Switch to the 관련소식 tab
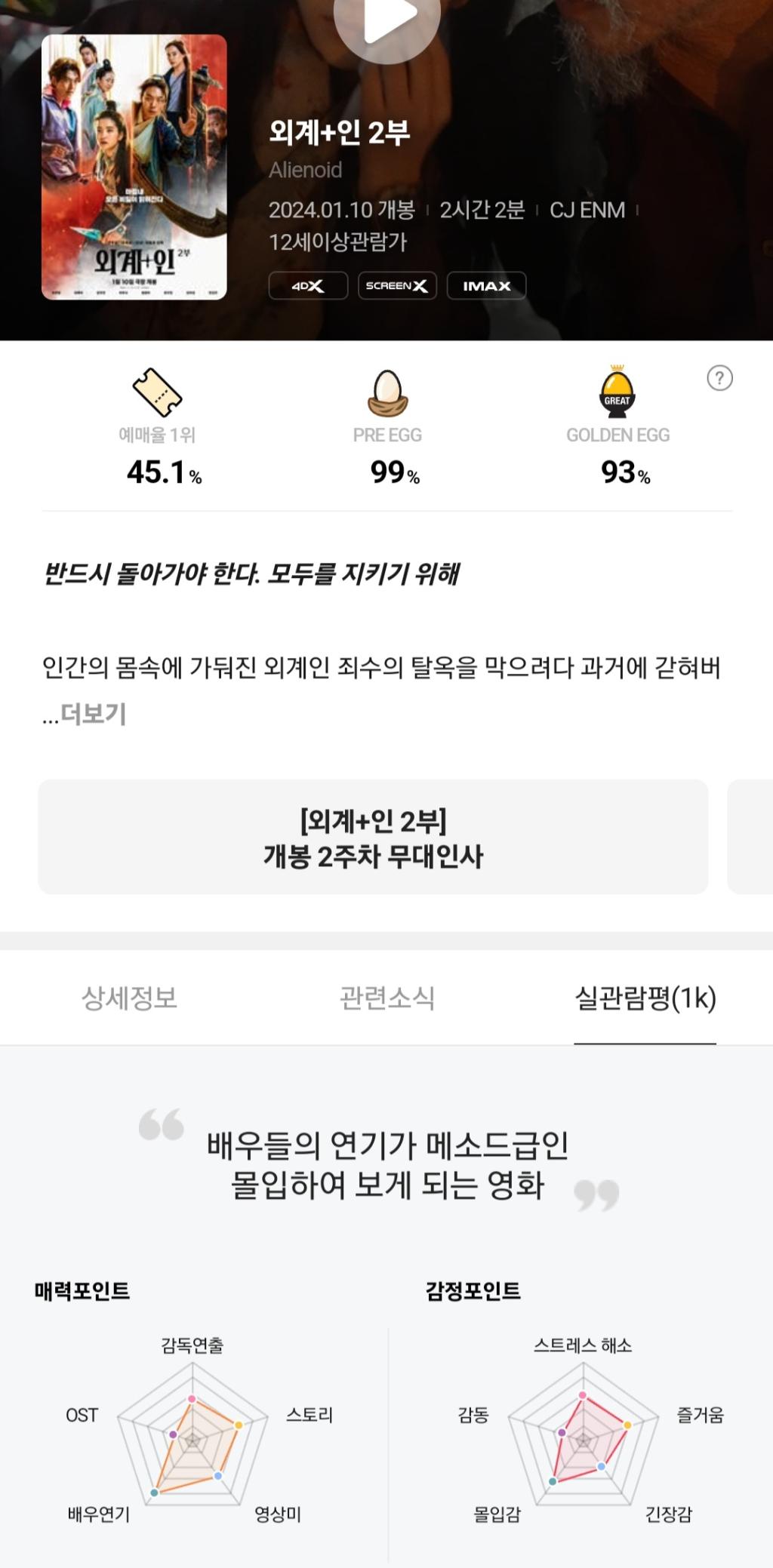 click(386, 996)
